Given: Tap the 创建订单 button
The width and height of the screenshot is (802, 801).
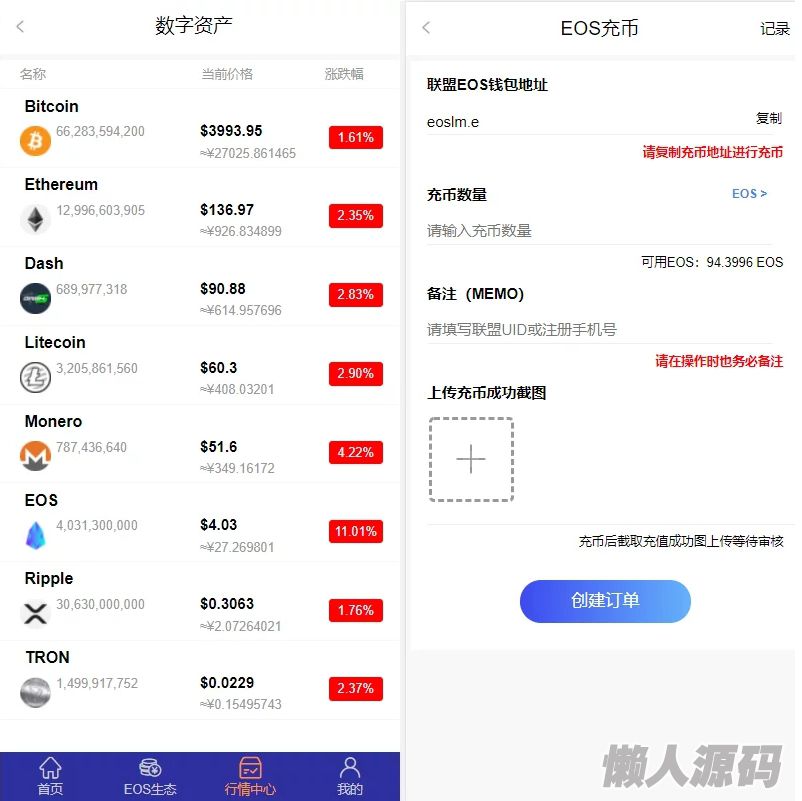Looking at the screenshot, I should coord(605,601).
